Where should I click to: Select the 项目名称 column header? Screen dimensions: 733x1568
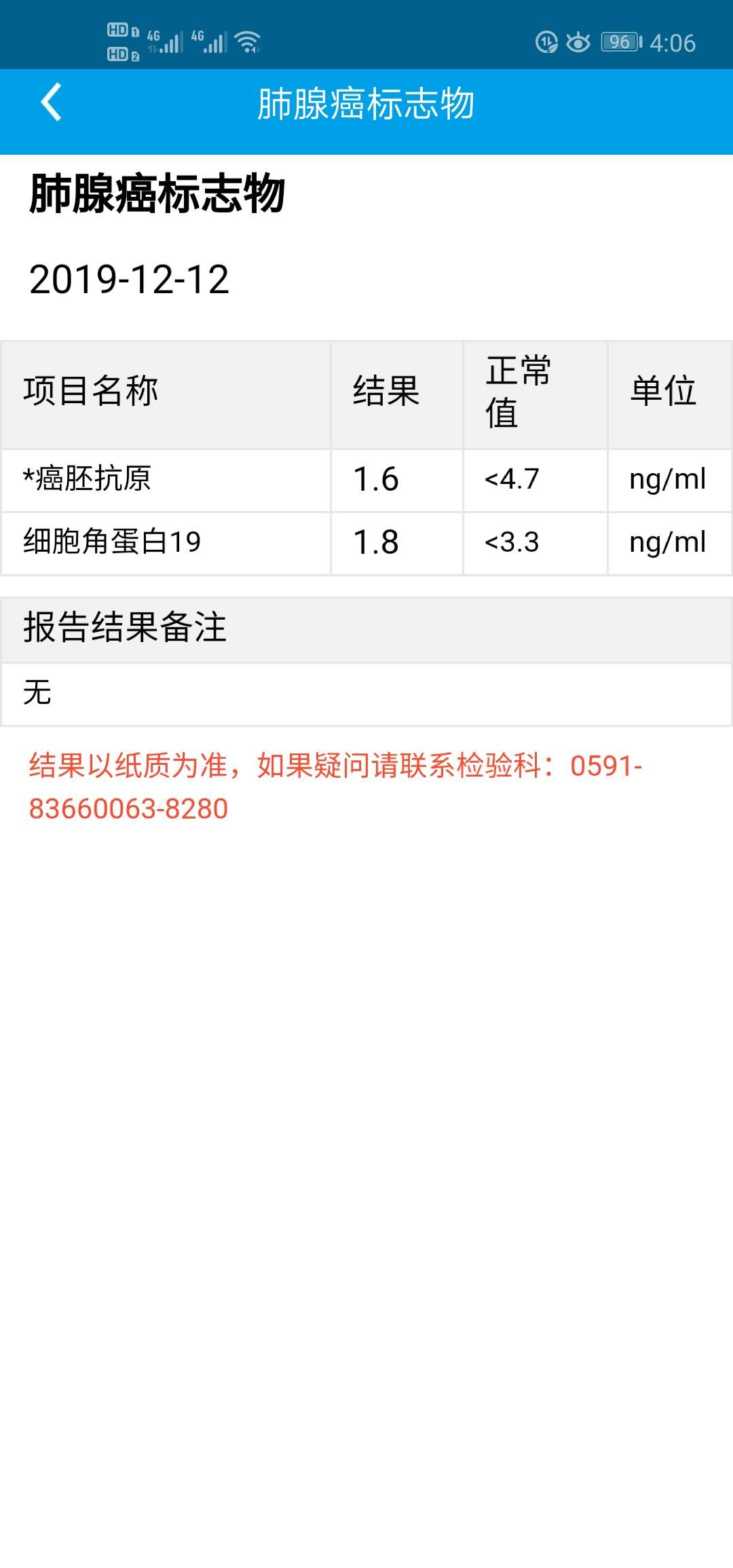coord(92,390)
